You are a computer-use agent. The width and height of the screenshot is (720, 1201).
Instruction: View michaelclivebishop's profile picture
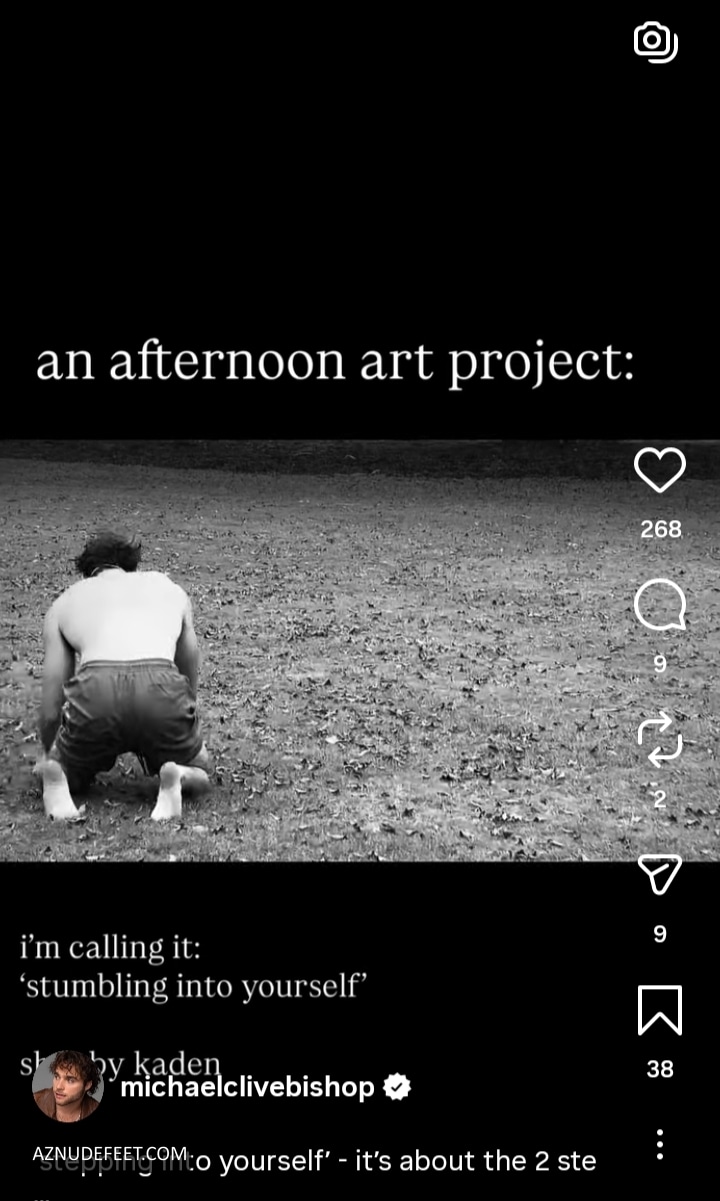click(68, 1086)
